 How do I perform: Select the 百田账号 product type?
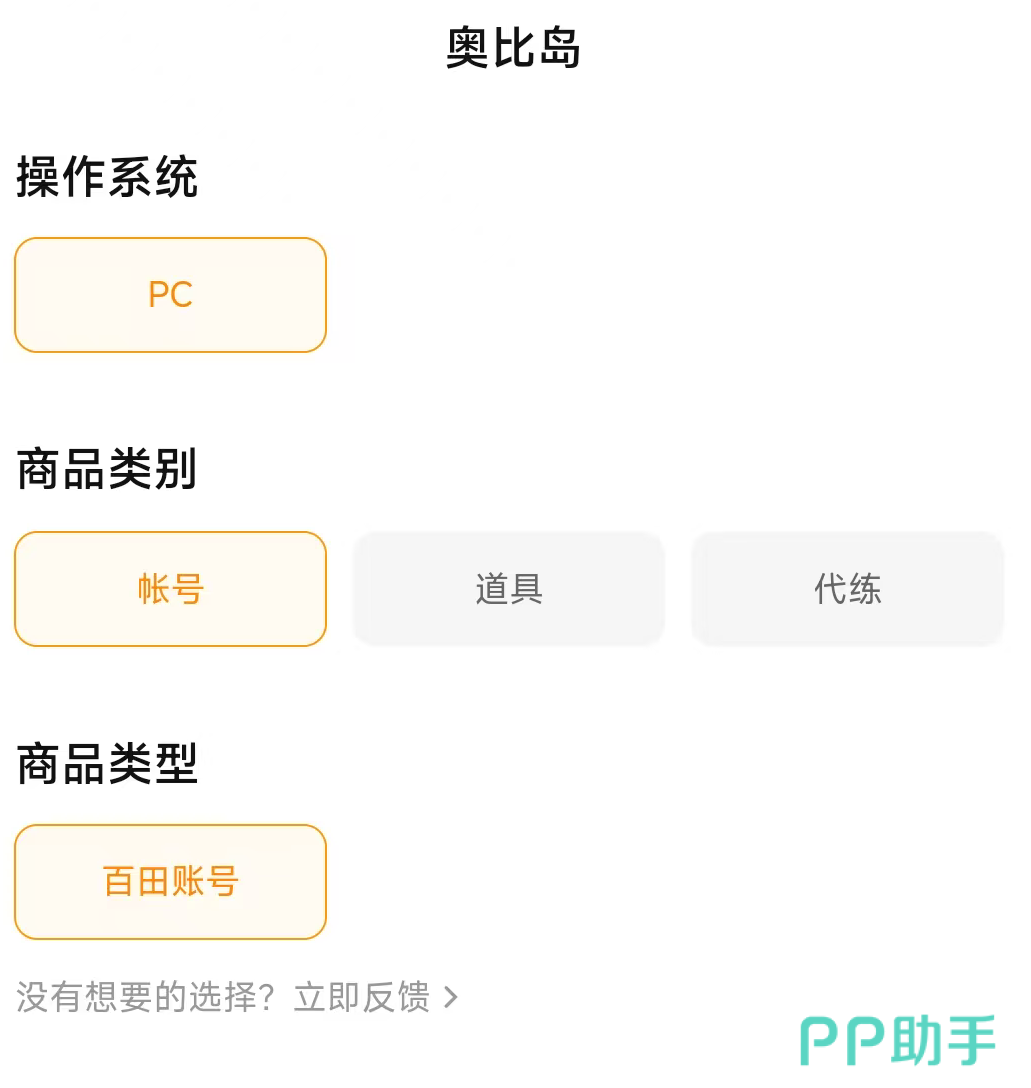(x=170, y=882)
